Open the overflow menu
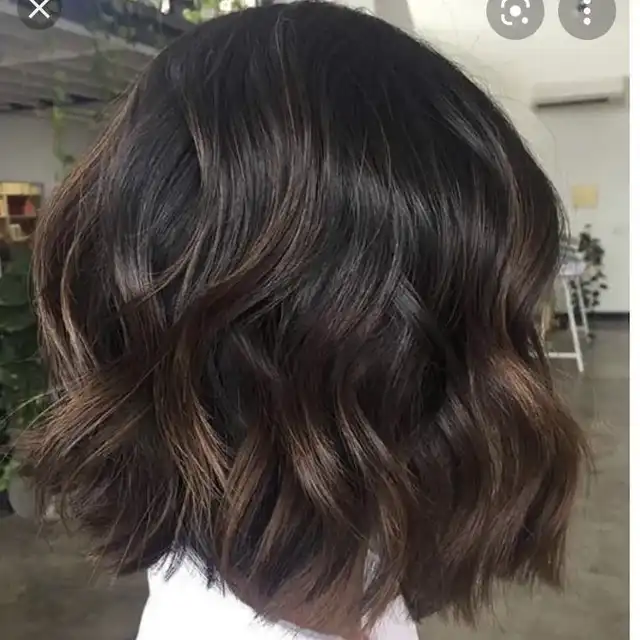The width and height of the screenshot is (640, 640). (x=586, y=12)
